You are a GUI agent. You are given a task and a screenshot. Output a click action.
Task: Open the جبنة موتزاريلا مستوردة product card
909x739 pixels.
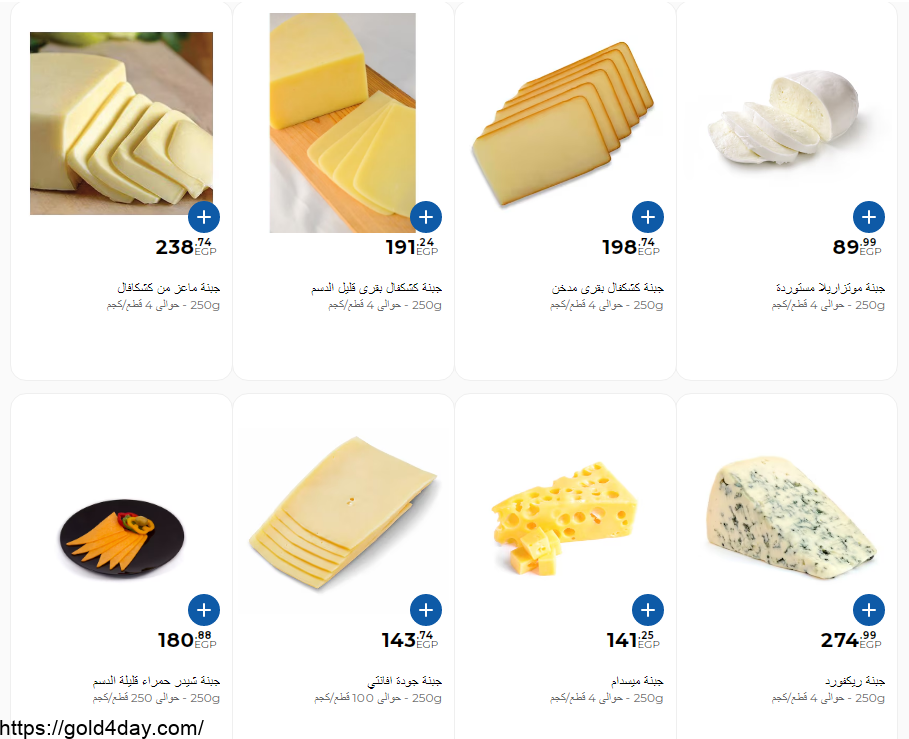pyautogui.click(x=830, y=288)
